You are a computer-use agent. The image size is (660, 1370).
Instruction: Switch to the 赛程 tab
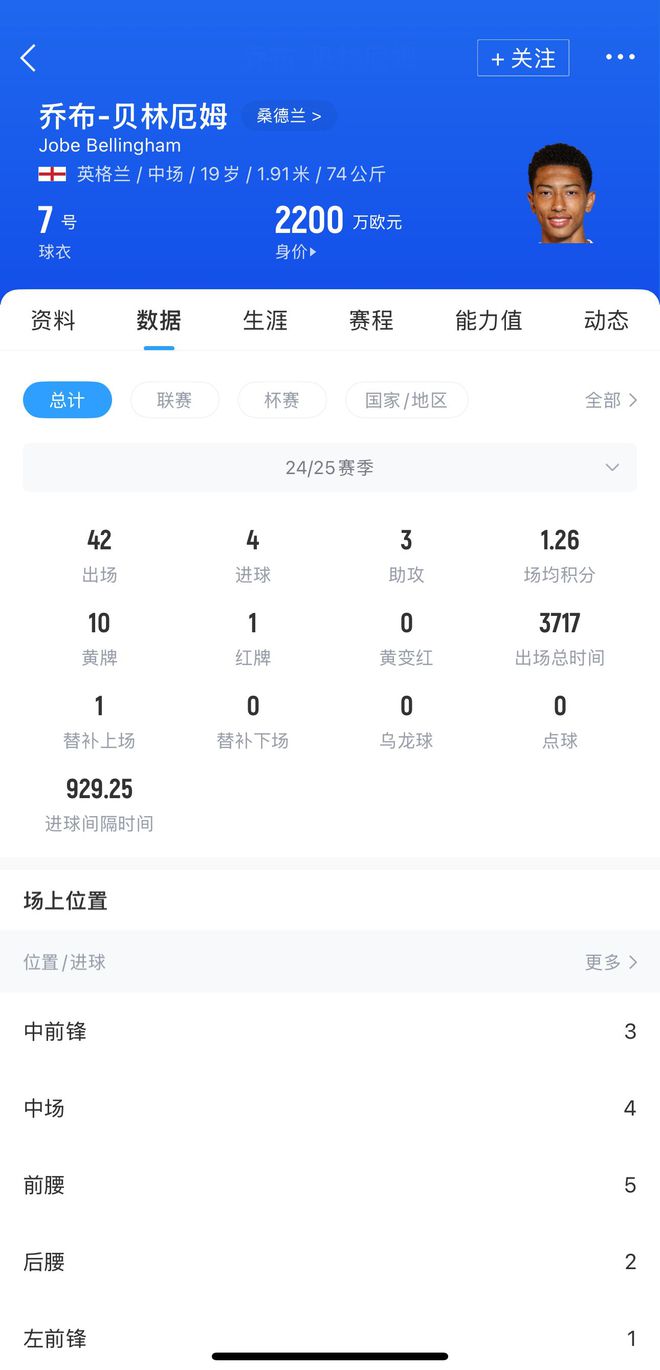click(x=371, y=320)
